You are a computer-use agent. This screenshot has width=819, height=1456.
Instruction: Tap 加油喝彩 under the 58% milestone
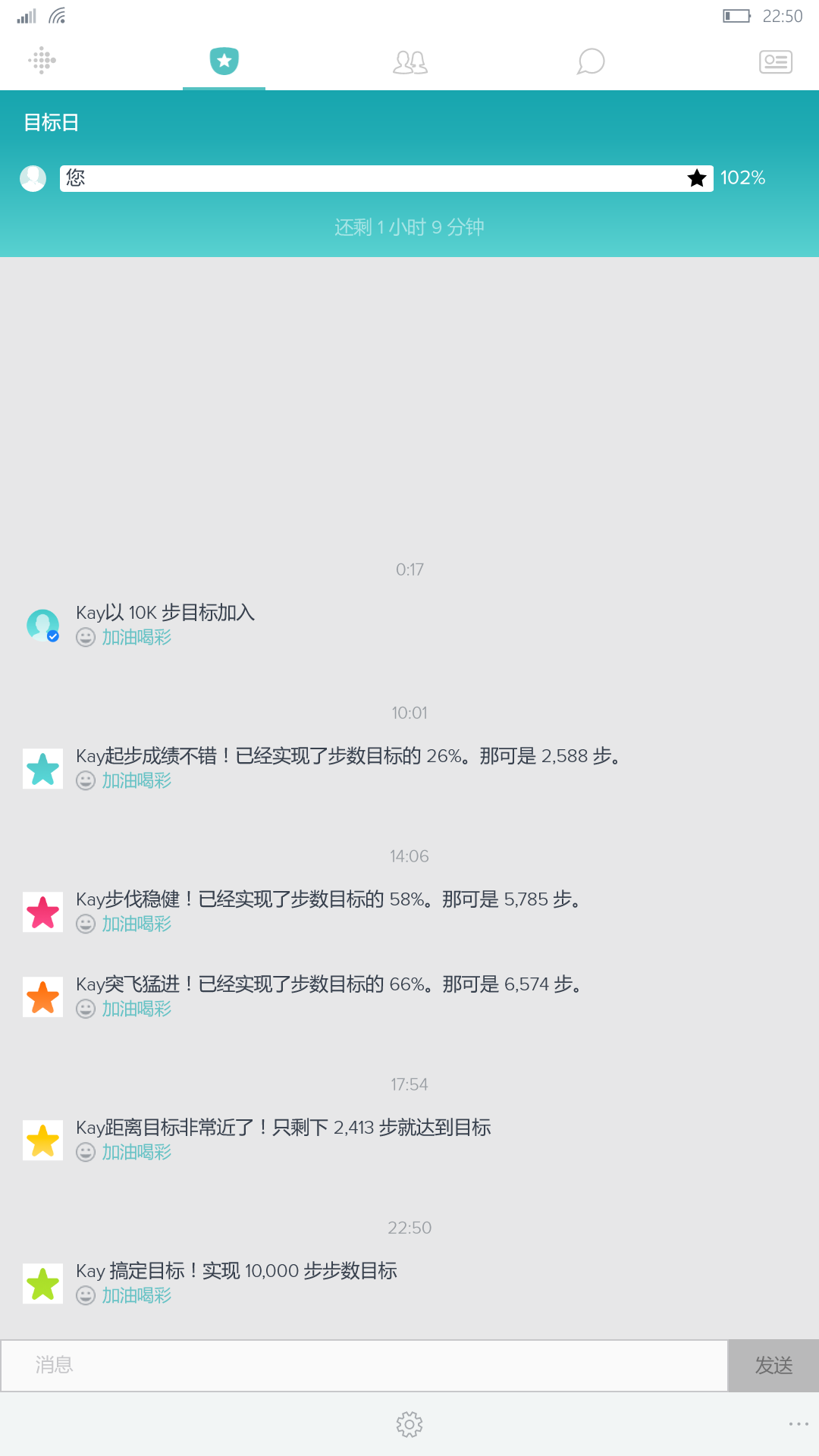coord(137,924)
